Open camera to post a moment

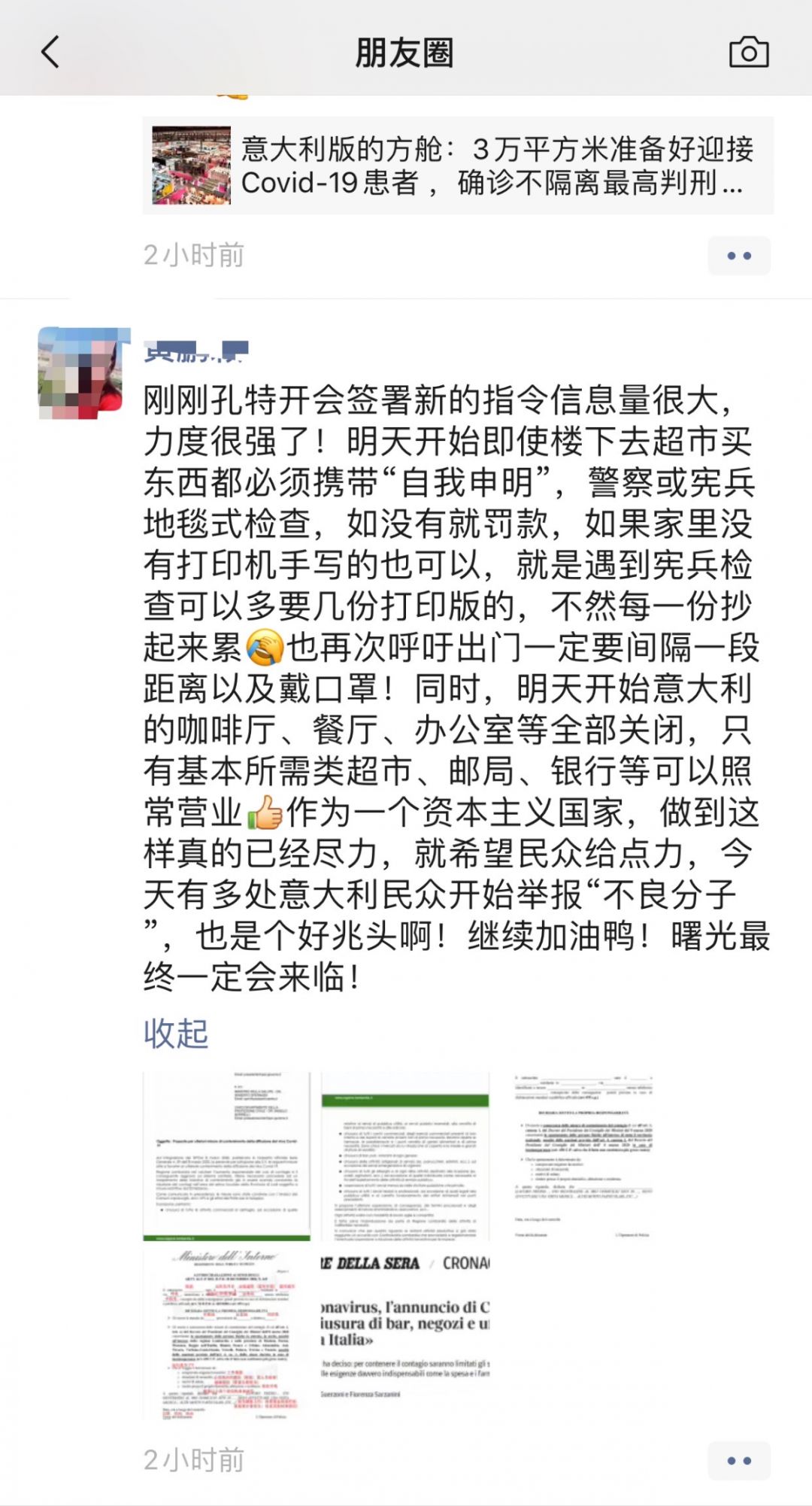pos(749,53)
